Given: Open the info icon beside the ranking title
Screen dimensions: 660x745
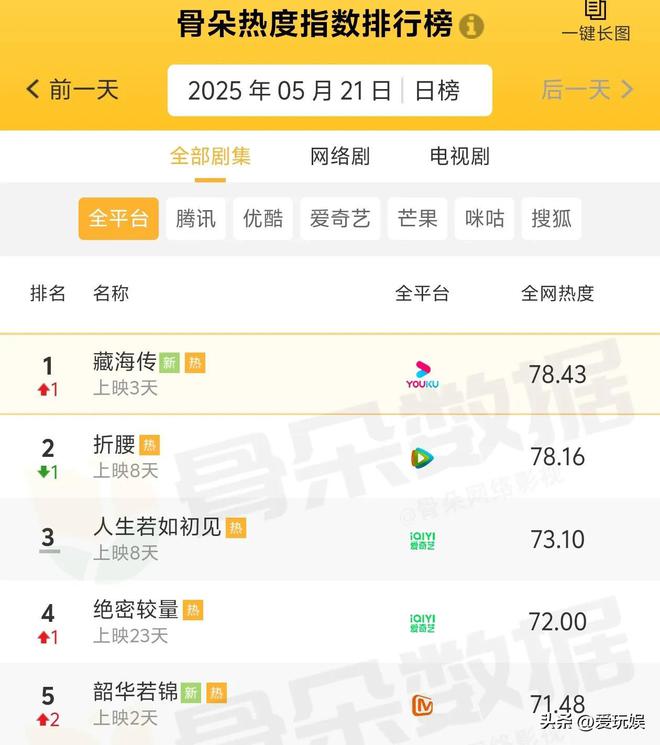Looking at the screenshot, I should (472, 25).
